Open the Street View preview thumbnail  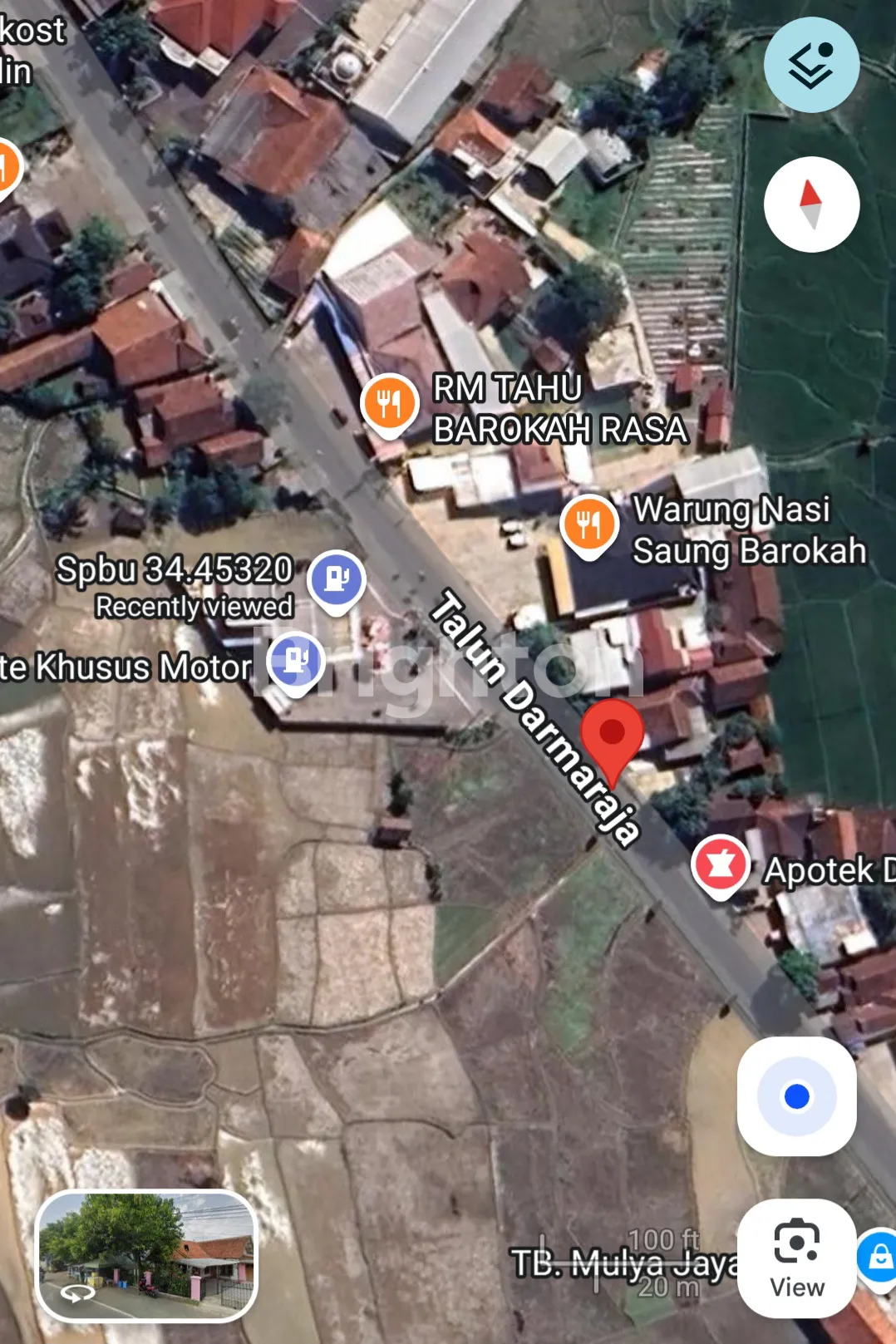(146, 1255)
